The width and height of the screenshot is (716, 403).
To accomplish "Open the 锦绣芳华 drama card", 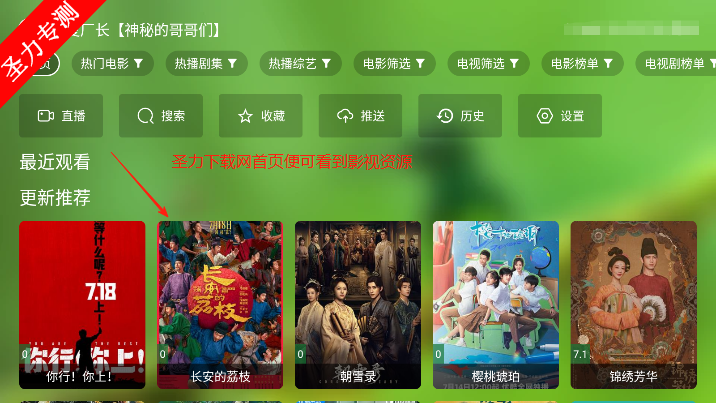I will point(633,304).
